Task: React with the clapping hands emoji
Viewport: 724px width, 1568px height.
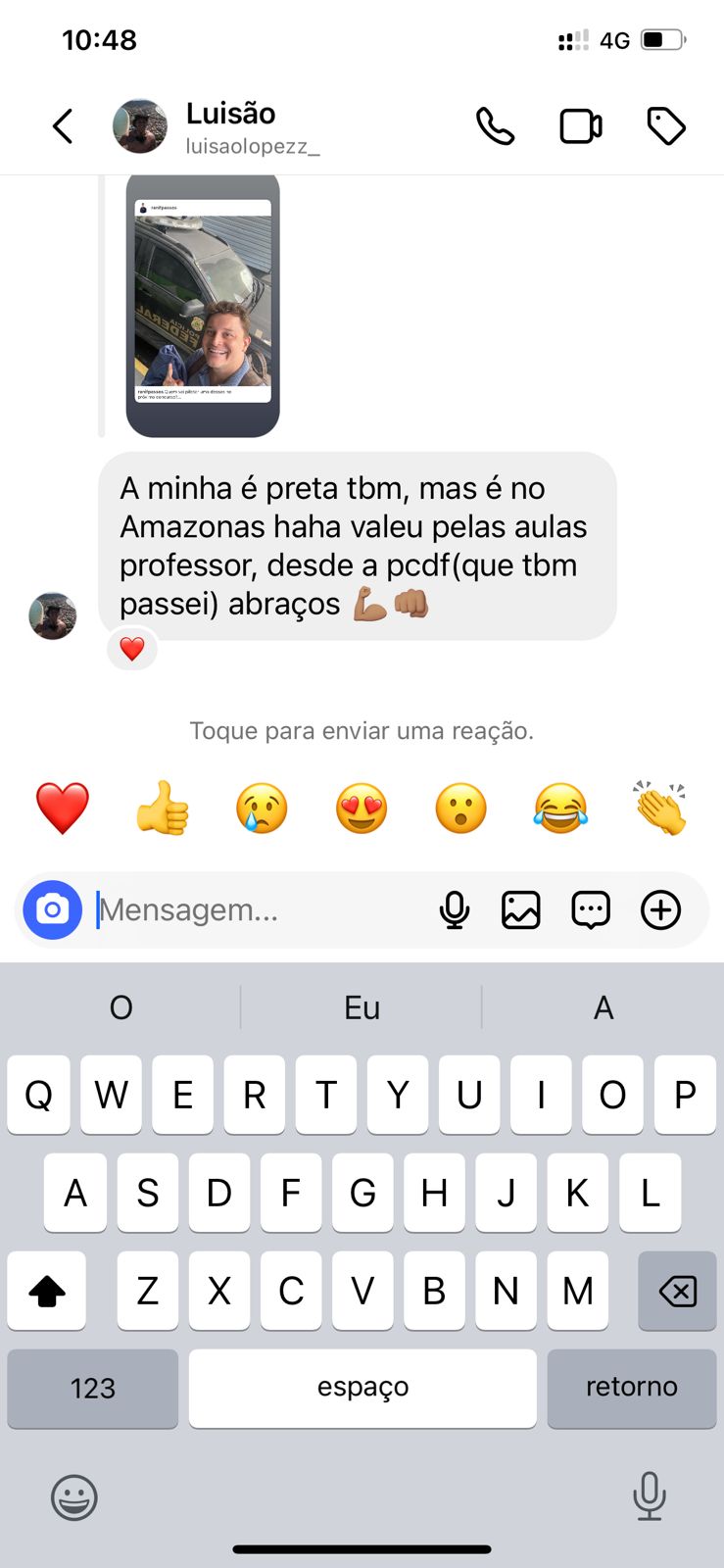Action: coord(660,808)
